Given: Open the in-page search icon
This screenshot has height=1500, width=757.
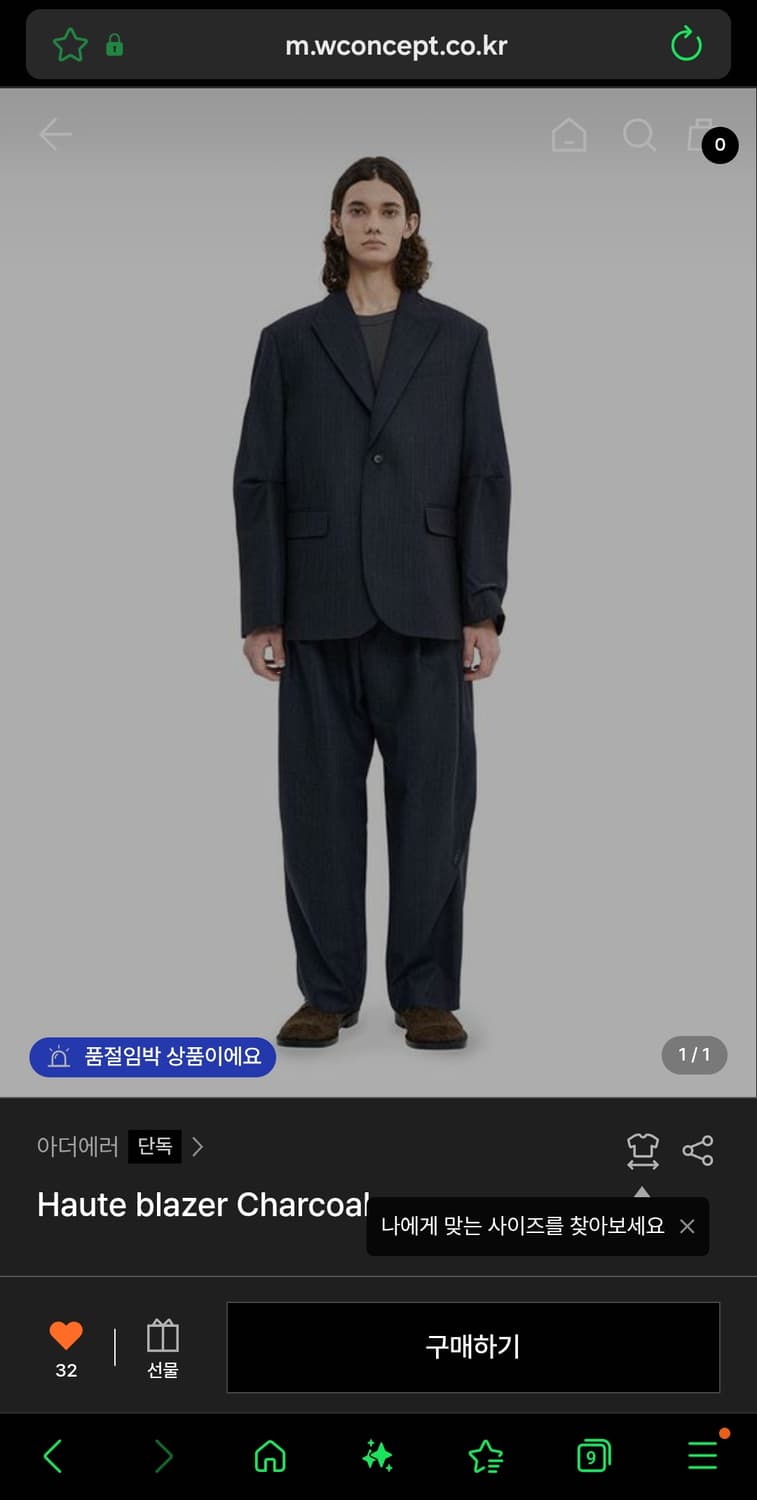Looking at the screenshot, I should tap(639, 136).
